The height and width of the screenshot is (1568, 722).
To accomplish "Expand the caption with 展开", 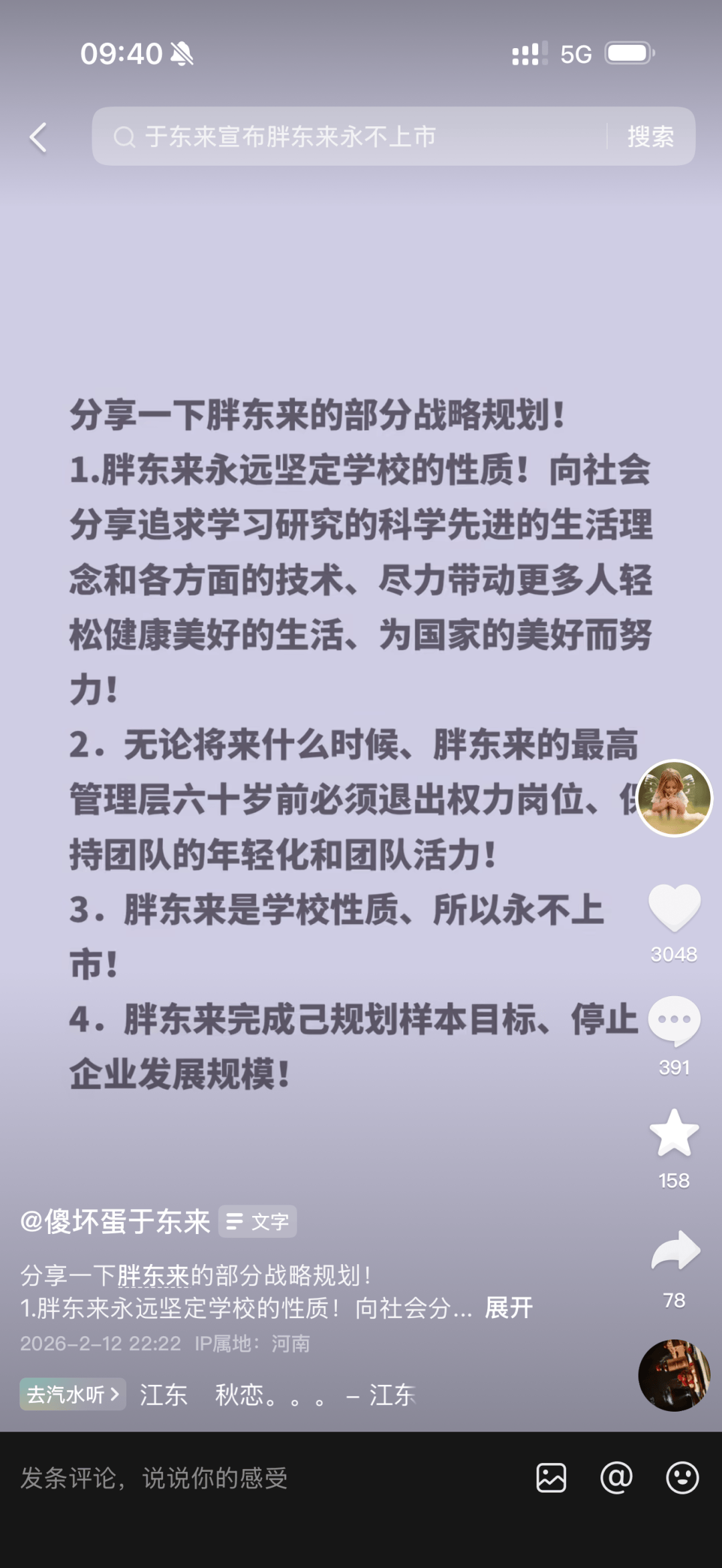I will point(509,1307).
